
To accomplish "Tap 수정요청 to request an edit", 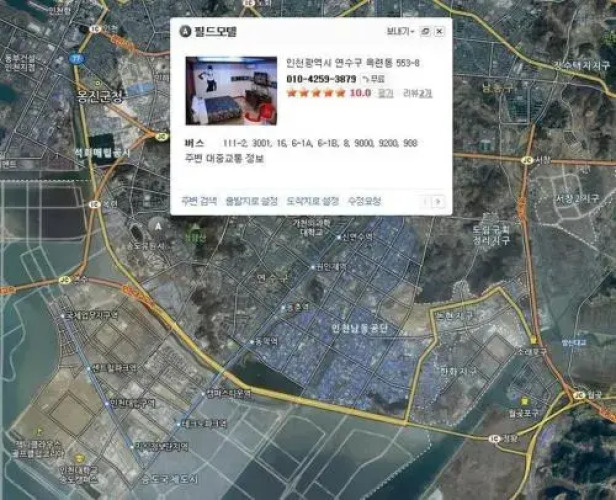I will pos(364,201).
